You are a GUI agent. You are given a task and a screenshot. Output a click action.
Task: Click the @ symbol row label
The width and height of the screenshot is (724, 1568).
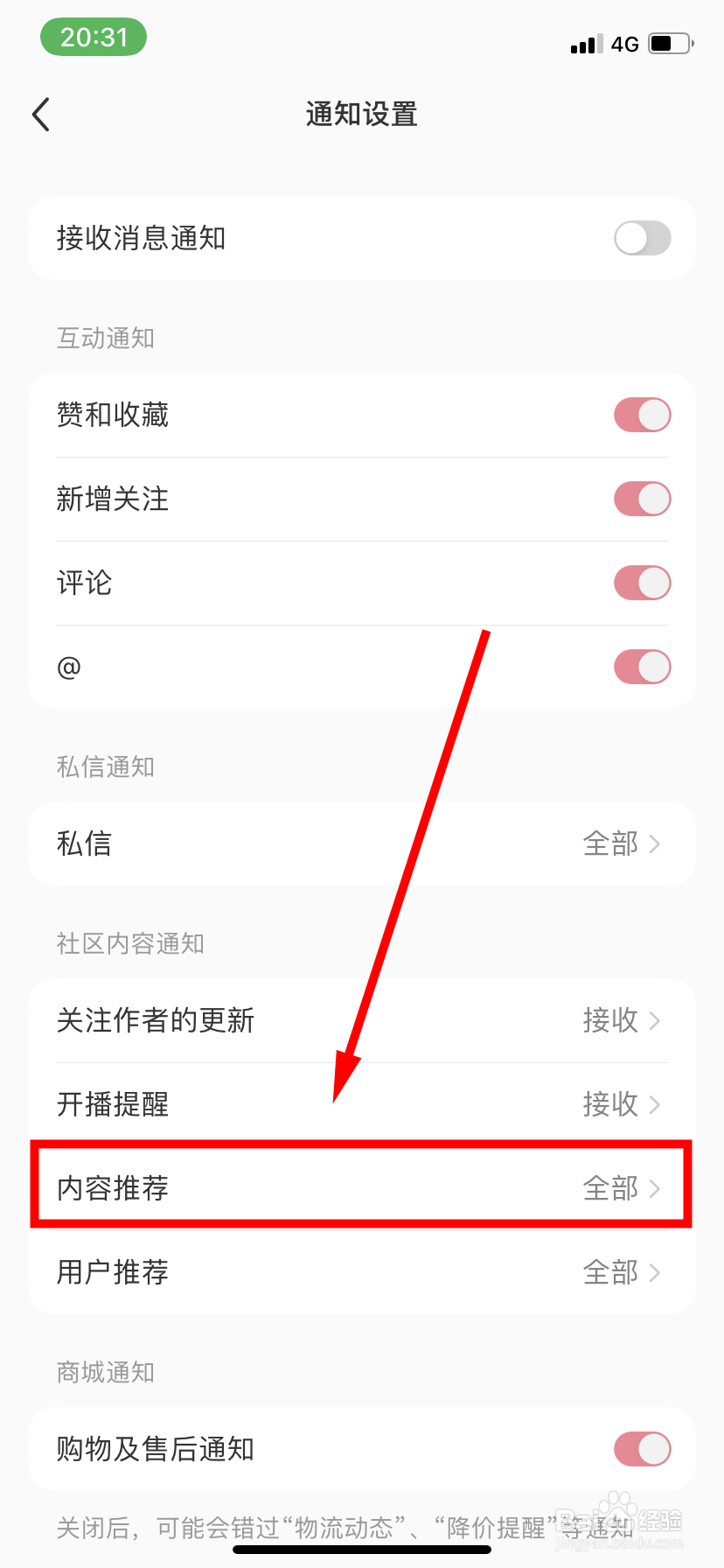pos(69,667)
